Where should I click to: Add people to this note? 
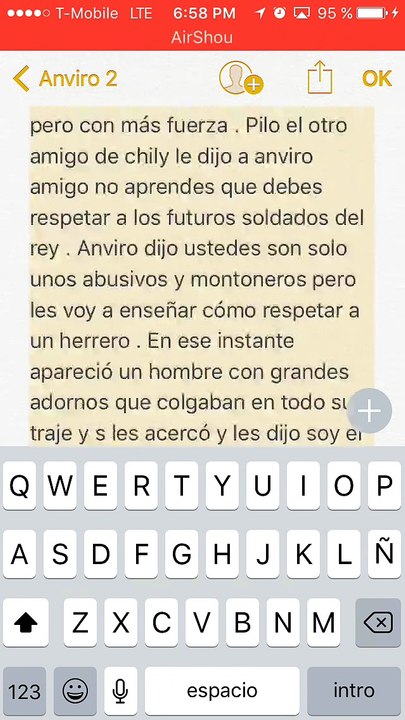240,78
